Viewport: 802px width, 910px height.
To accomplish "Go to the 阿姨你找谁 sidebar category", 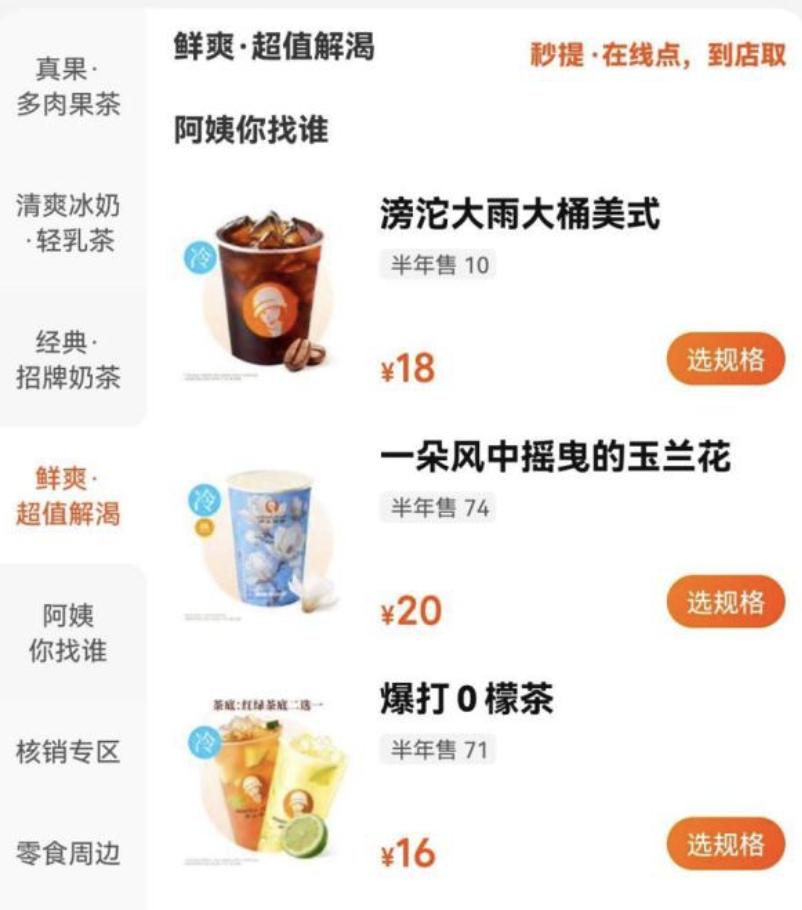I will coord(68,633).
